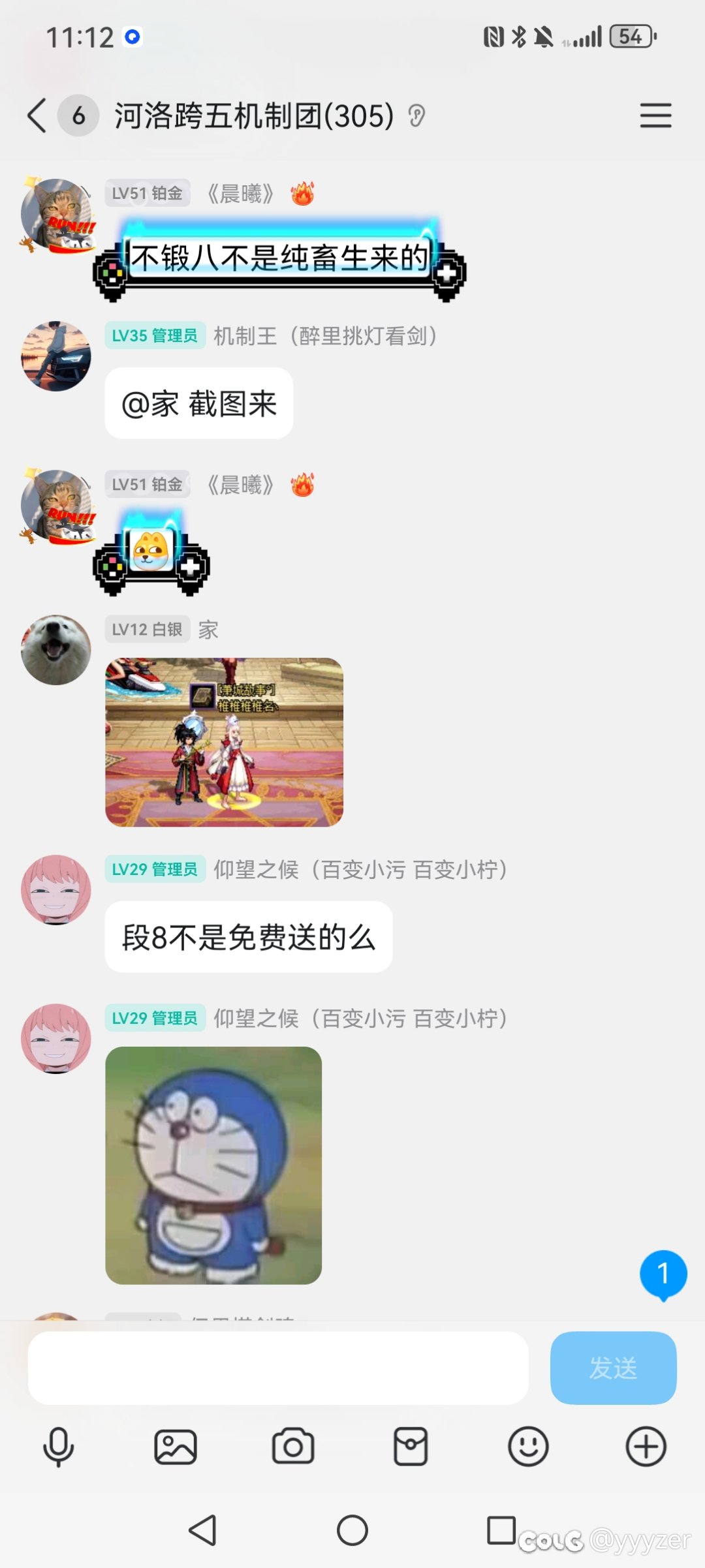The width and height of the screenshot is (705, 1568).
Task: Go back from the group chat
Action: point(37,116)
